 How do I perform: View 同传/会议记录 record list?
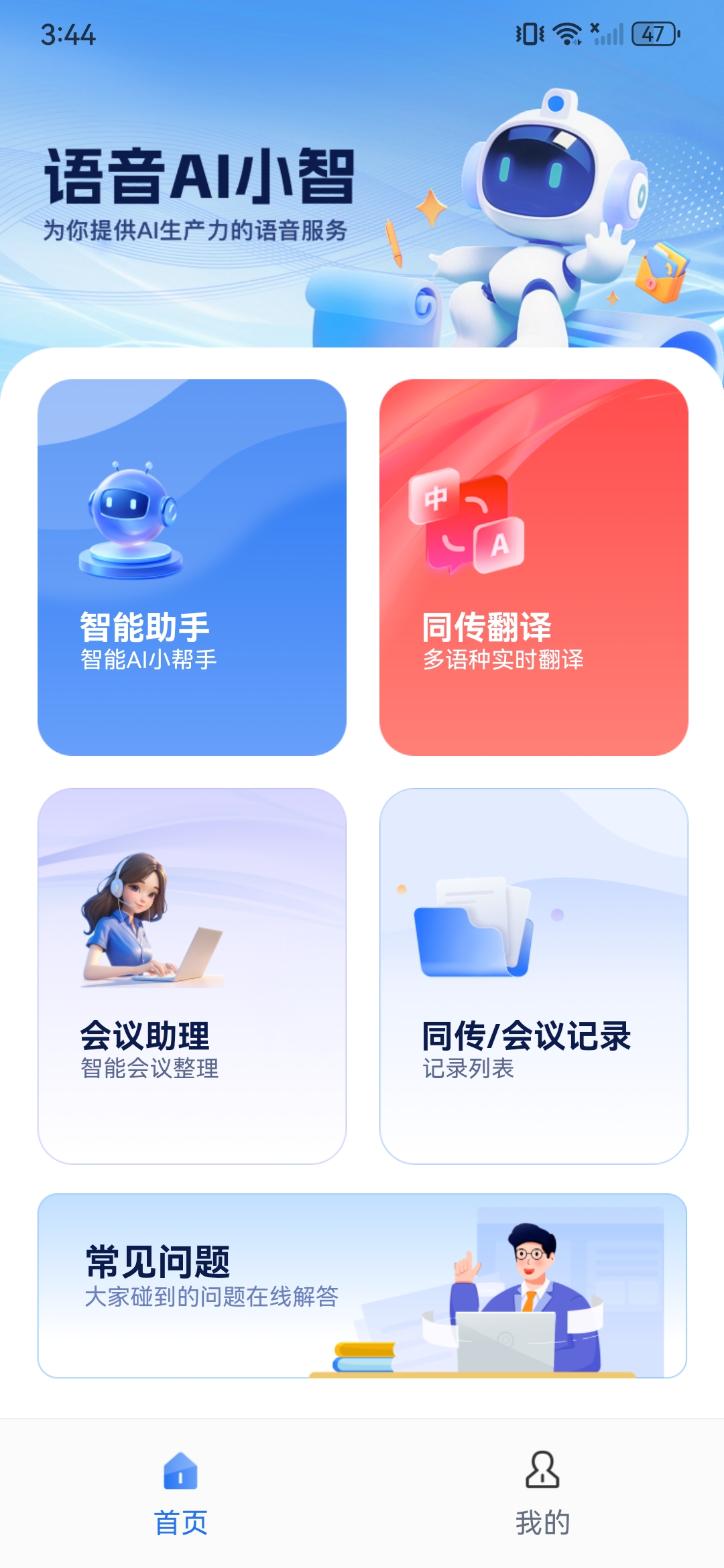coord(534,976)
